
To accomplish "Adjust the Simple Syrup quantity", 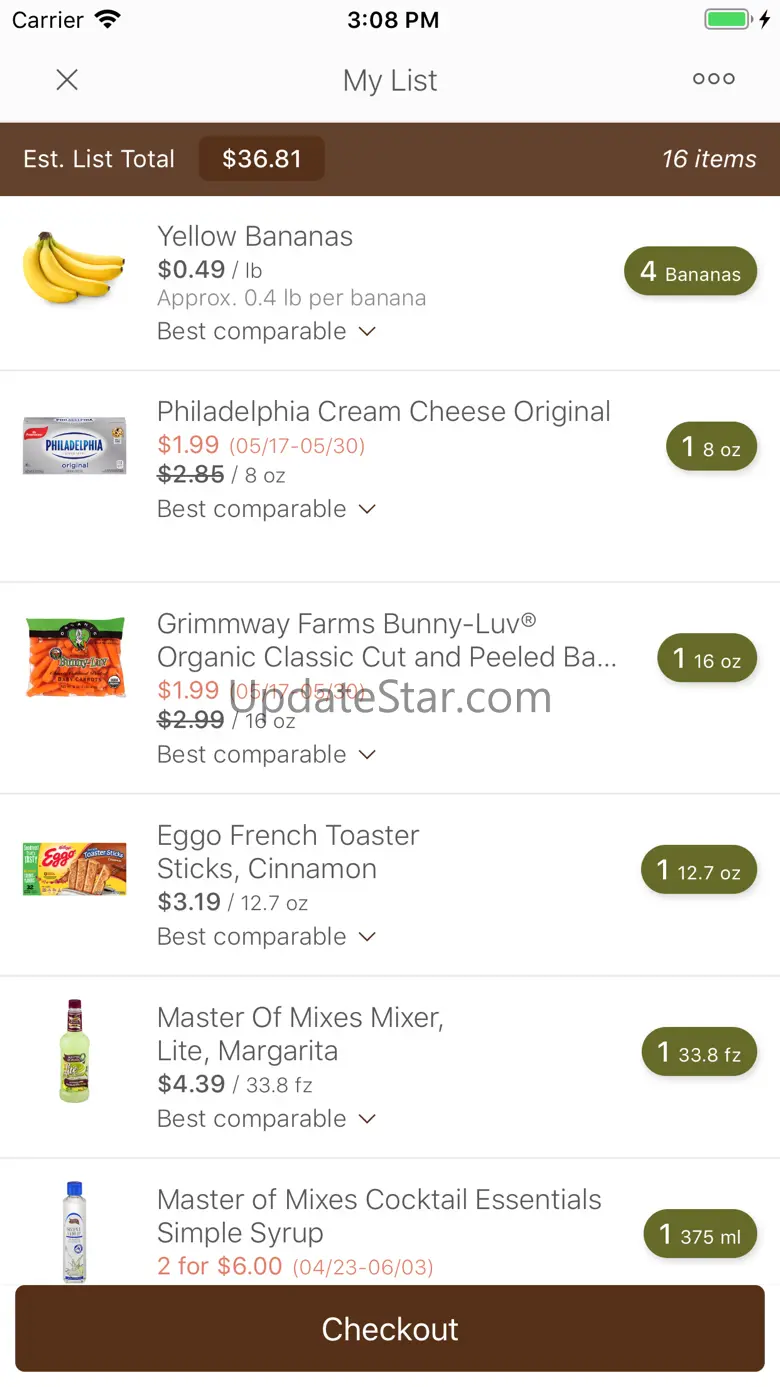I will pos(699,1235).
